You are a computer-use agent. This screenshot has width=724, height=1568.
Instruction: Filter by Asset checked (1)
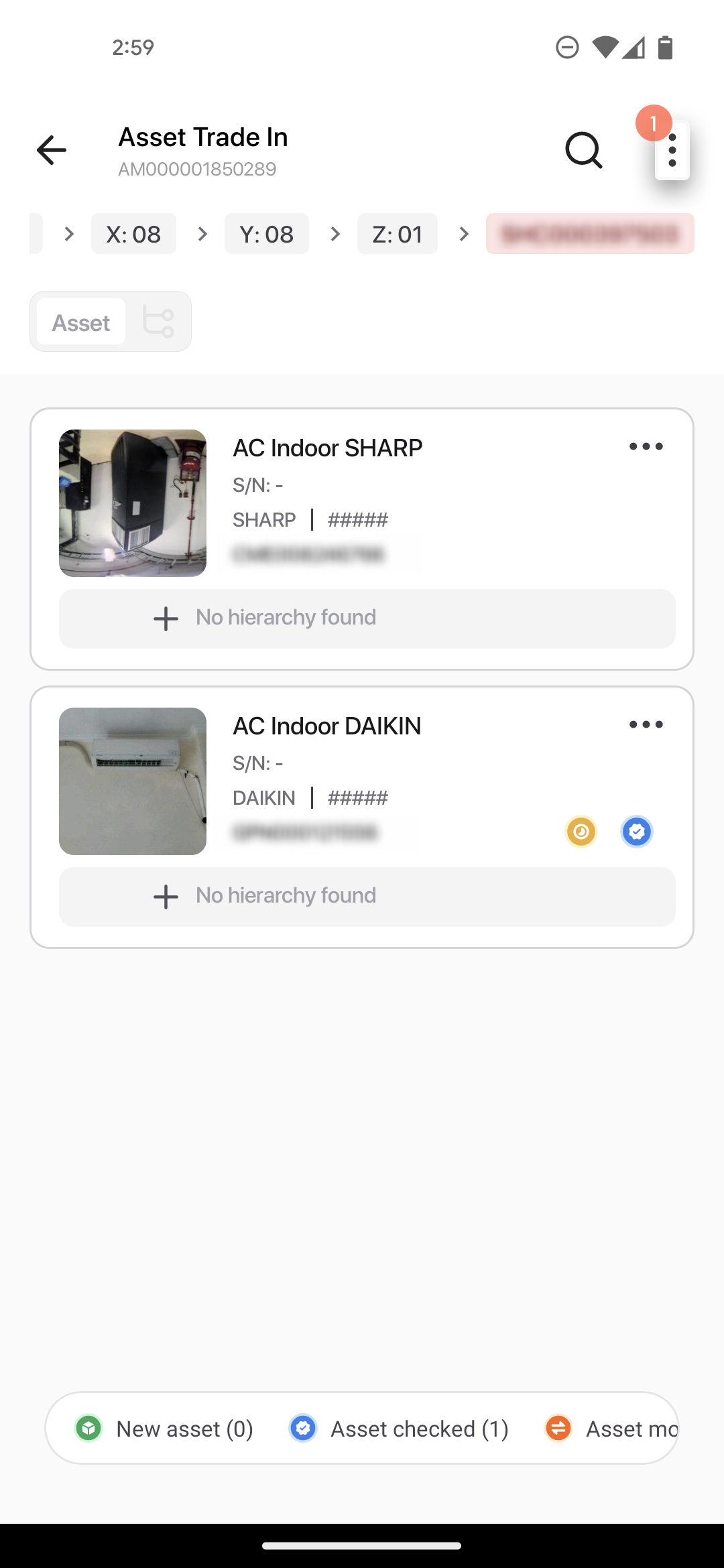399,1429
